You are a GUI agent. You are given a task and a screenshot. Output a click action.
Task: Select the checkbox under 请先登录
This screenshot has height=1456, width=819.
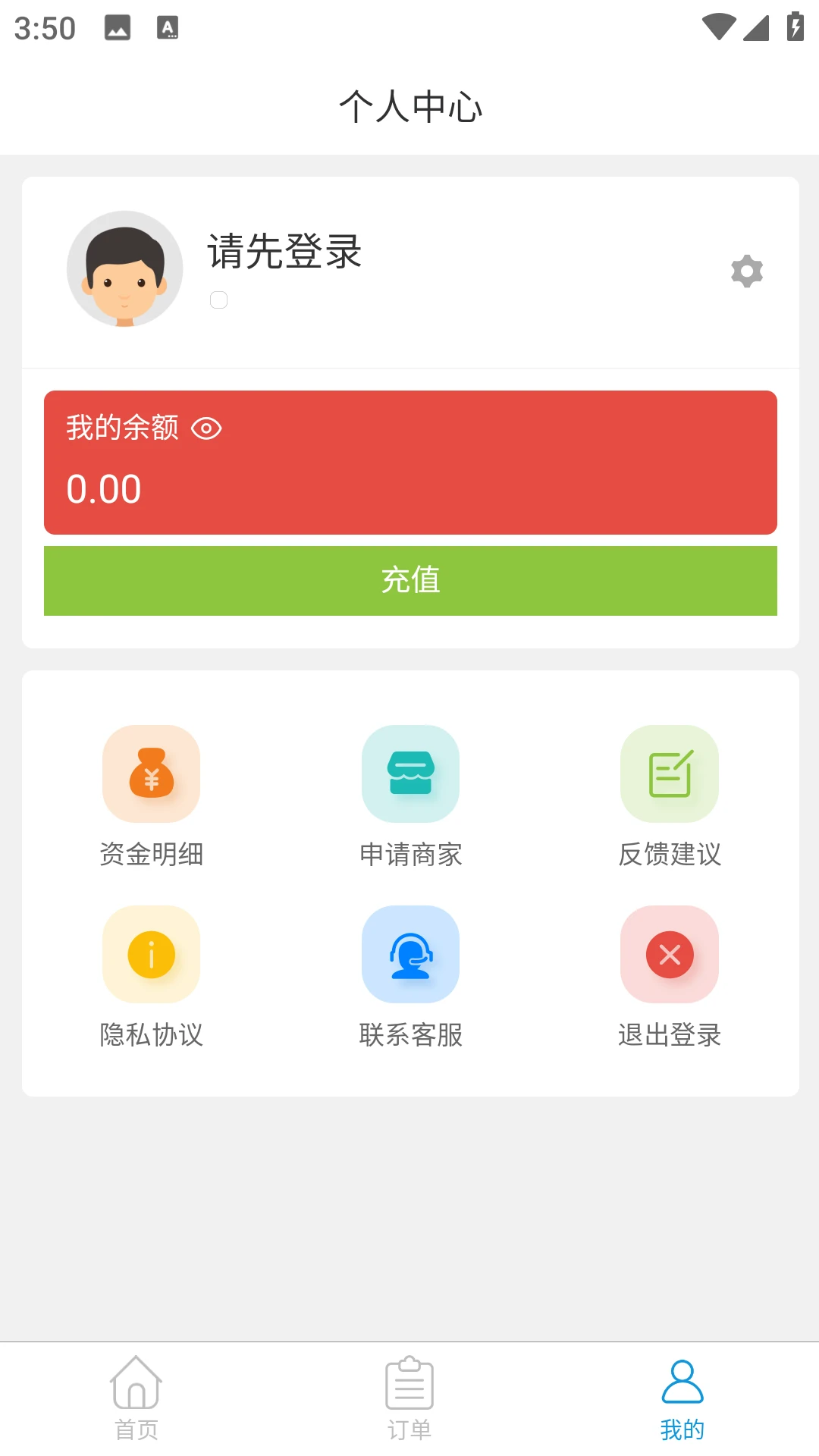tap(219, 300)
